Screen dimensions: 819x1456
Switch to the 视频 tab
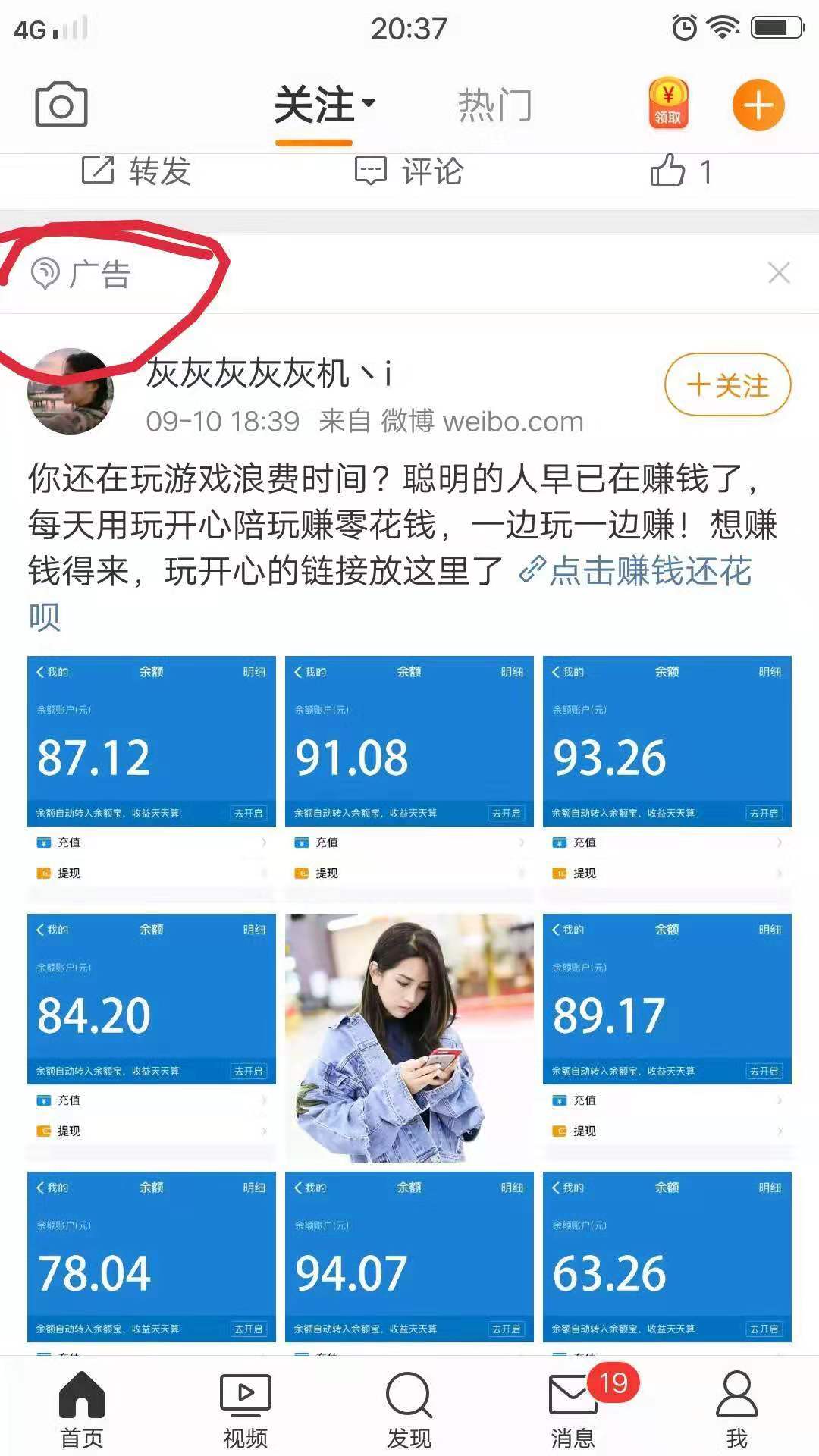tap(246, 1409)
